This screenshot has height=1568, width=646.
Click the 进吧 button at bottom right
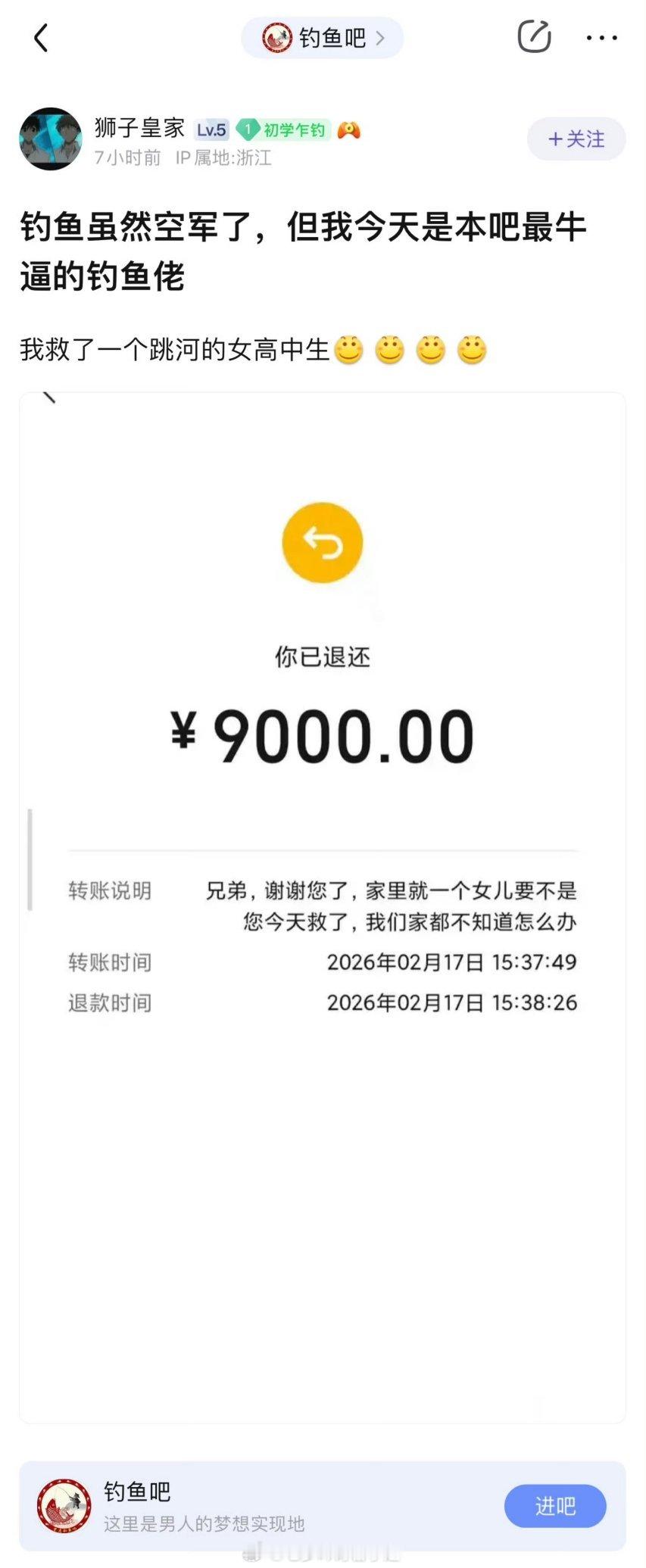tap(556, 1507)
